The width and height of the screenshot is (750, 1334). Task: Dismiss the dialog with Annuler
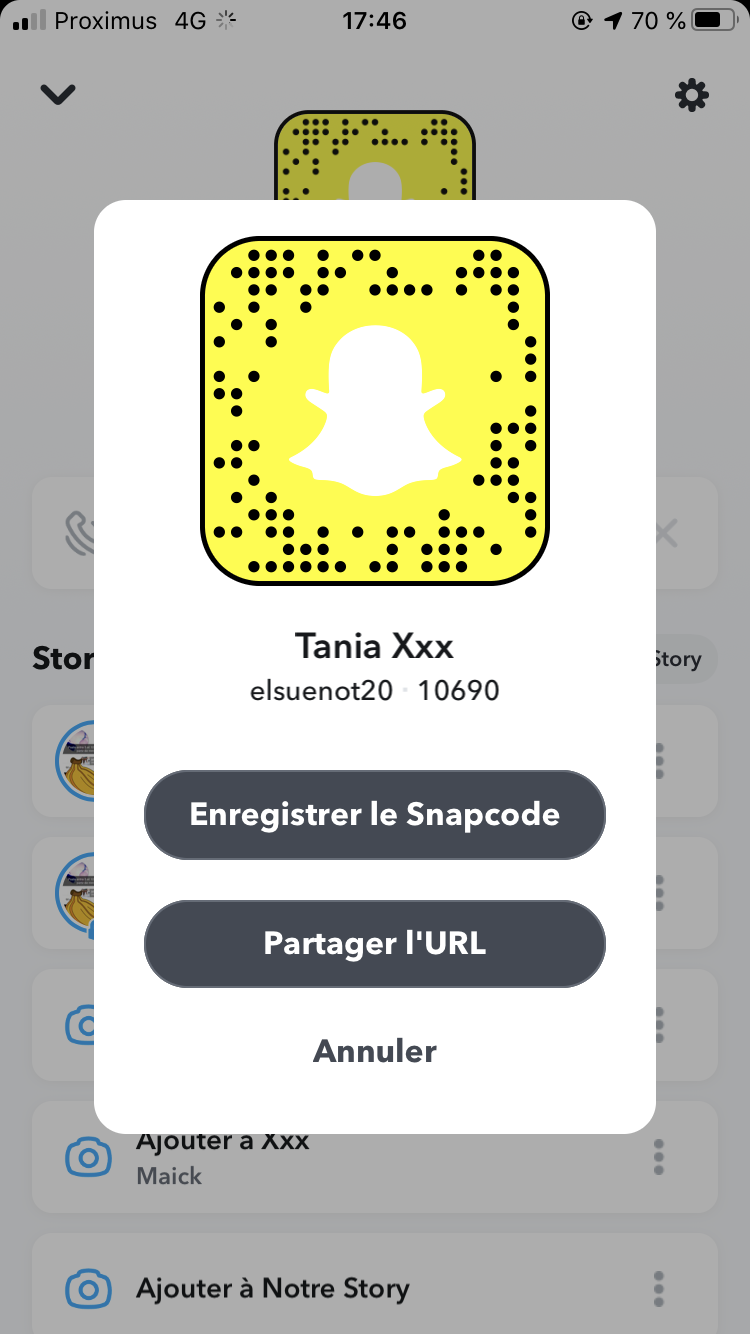tap(375, 1051)
